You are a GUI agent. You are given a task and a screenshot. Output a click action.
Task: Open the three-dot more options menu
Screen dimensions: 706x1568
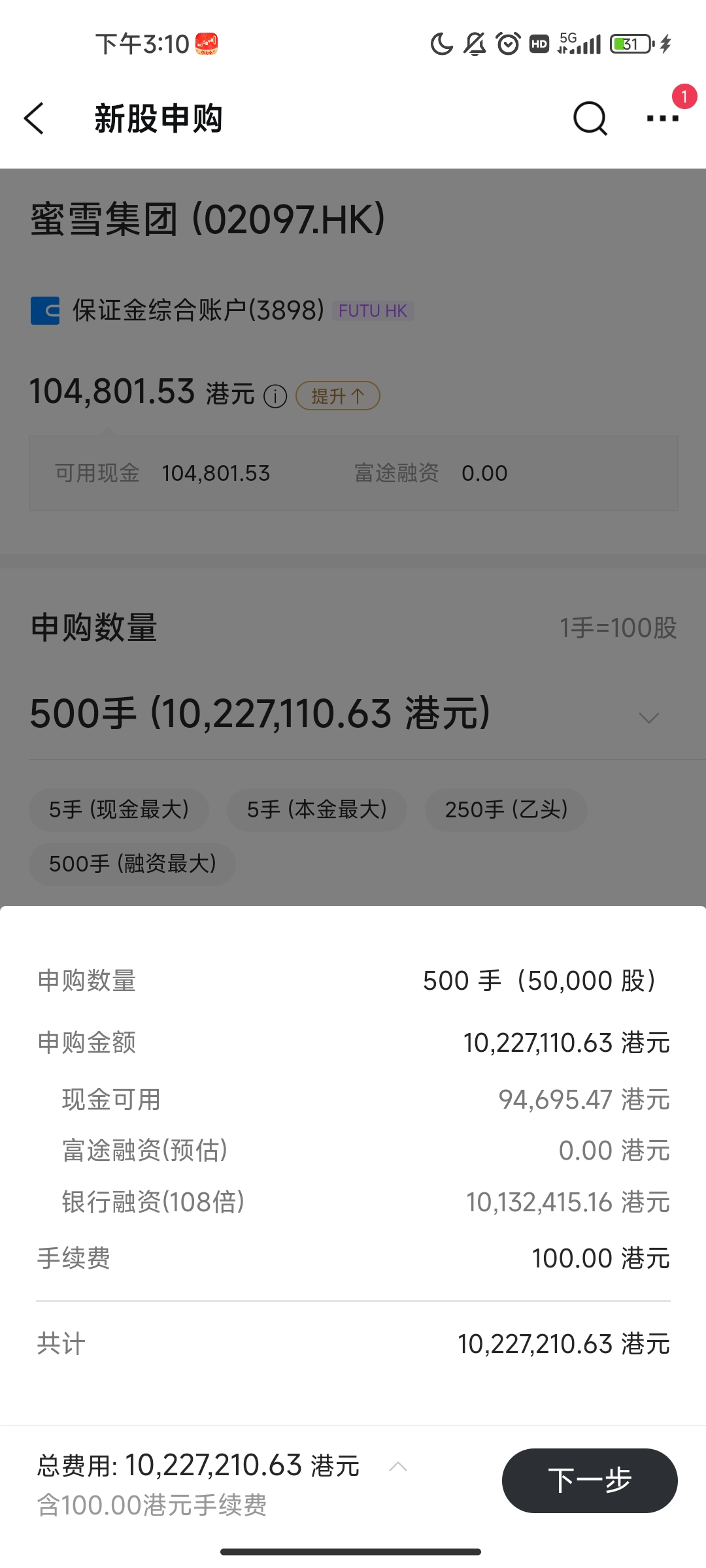(x=662, y=118)
